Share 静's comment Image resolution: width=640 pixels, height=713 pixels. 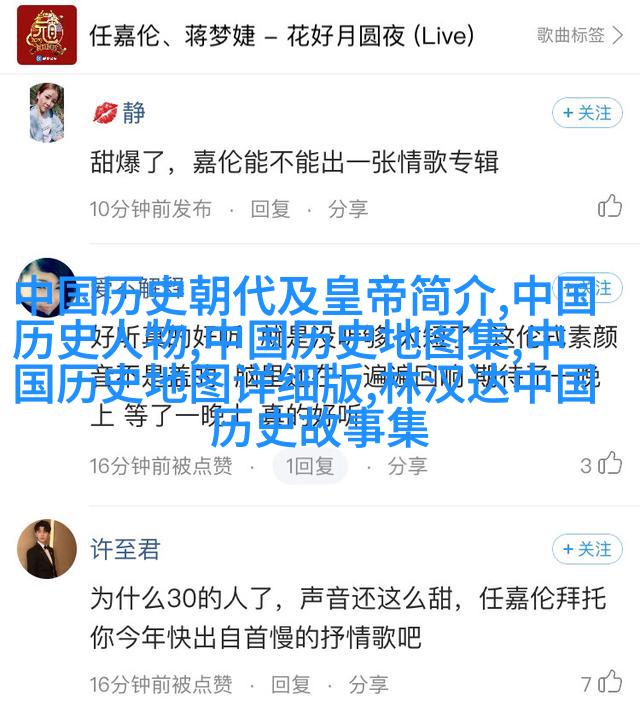(x=348, y=209)
